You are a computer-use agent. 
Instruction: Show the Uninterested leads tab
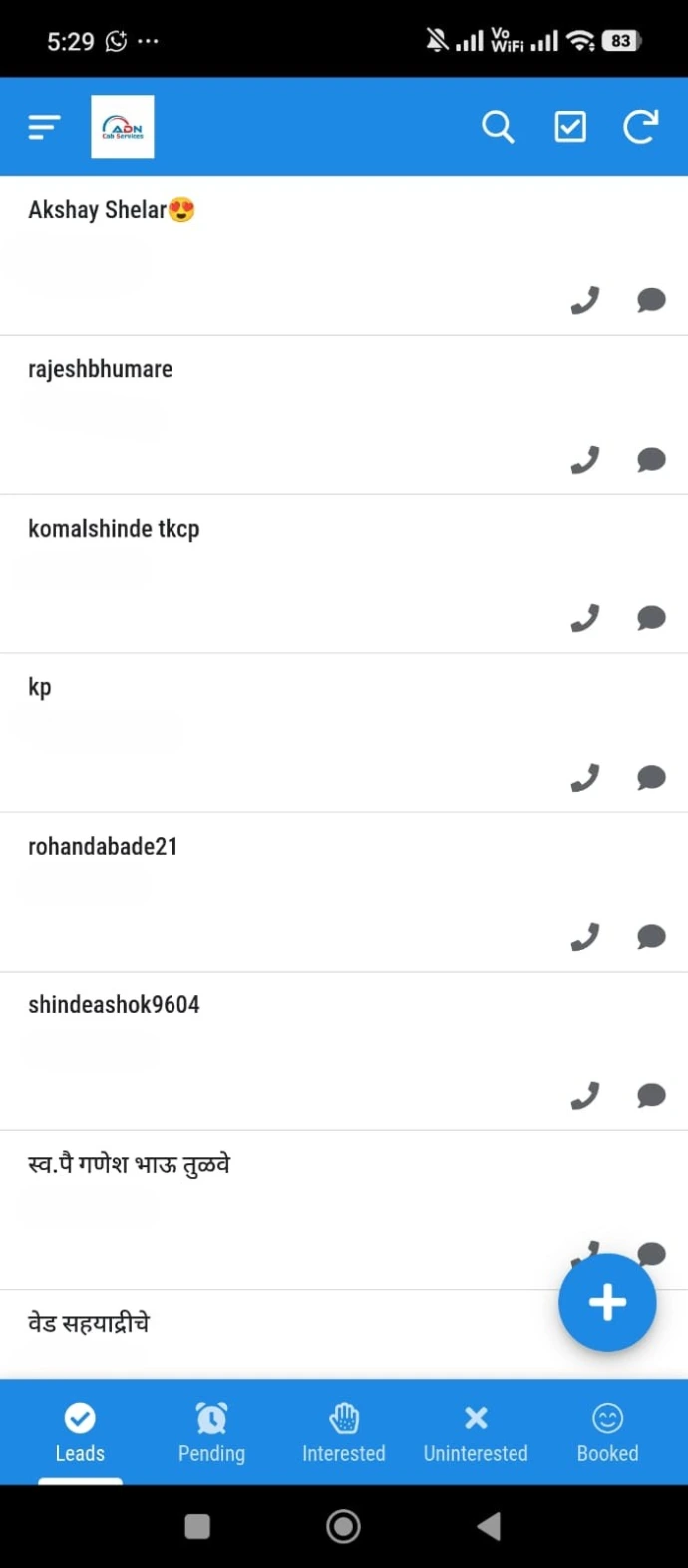click(476, 1432)
